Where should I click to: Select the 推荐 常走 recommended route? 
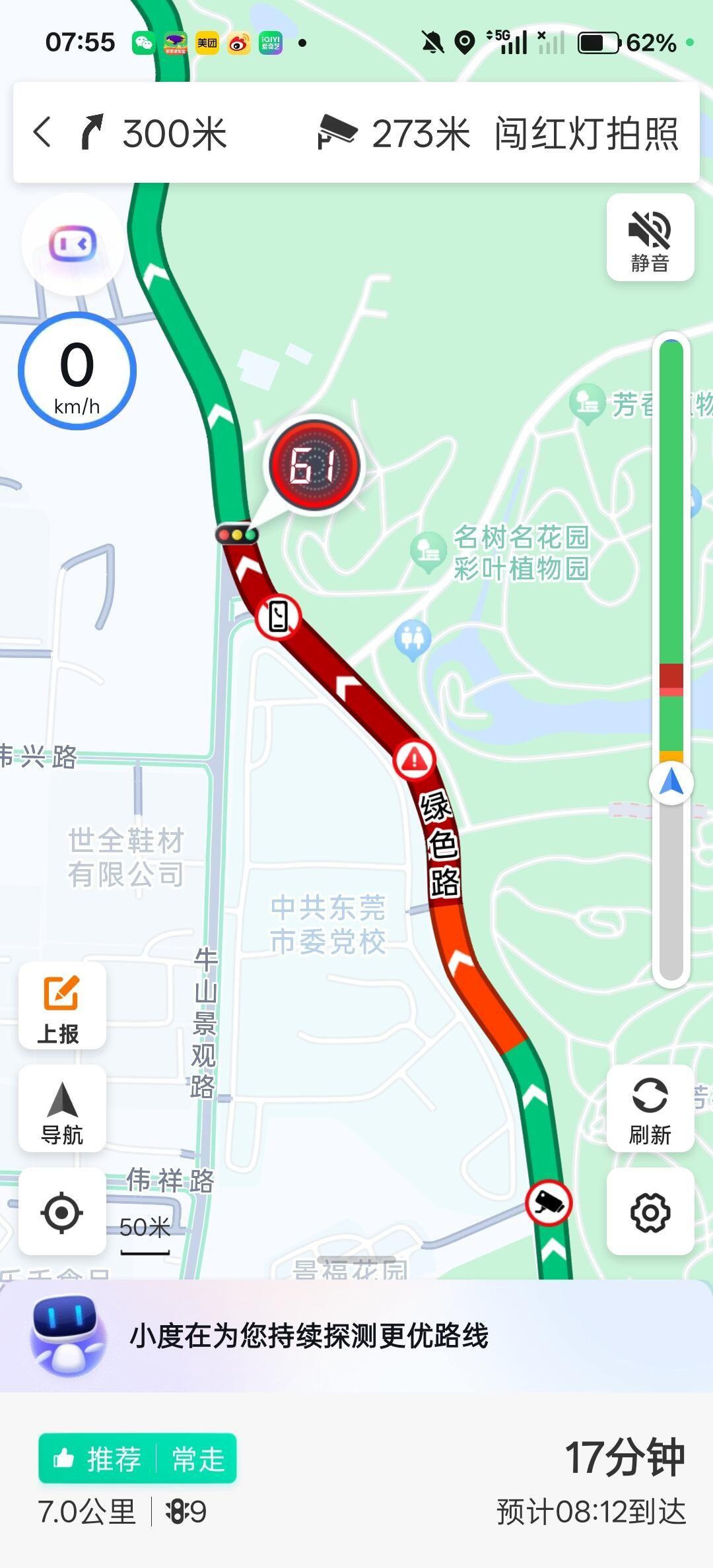click(x=137, y=1458)
